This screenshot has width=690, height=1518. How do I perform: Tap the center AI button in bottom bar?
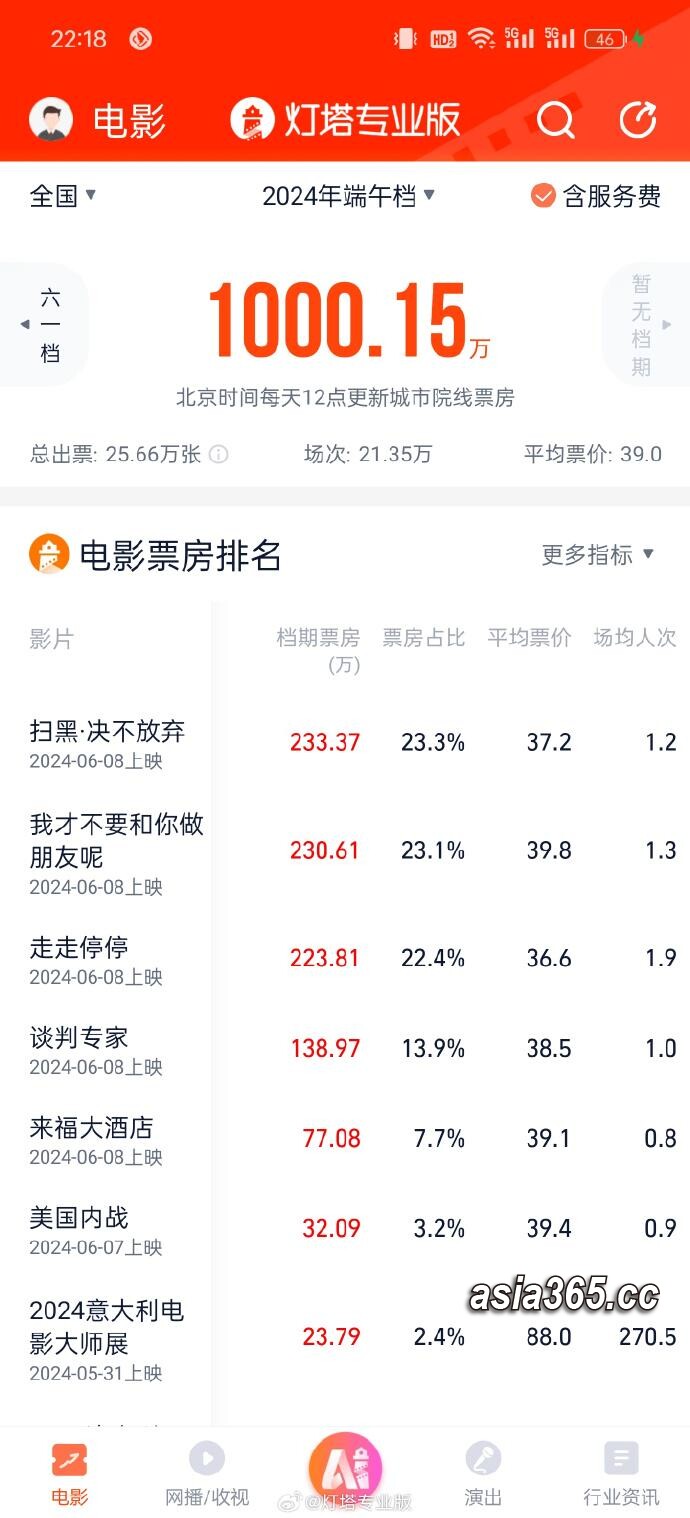click(345, 1467)
